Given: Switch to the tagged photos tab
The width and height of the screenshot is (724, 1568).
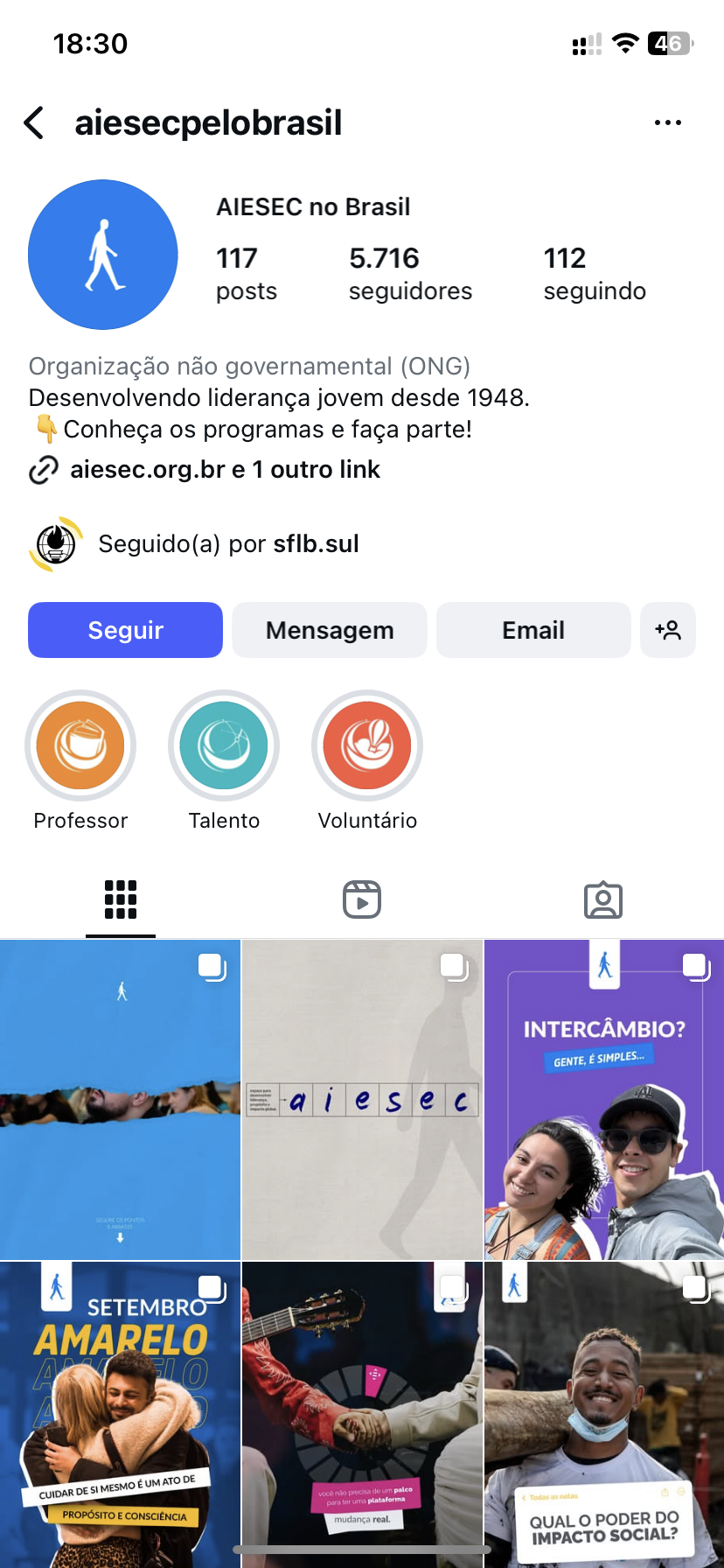Looking at the screenshot, I should point(602,899).
